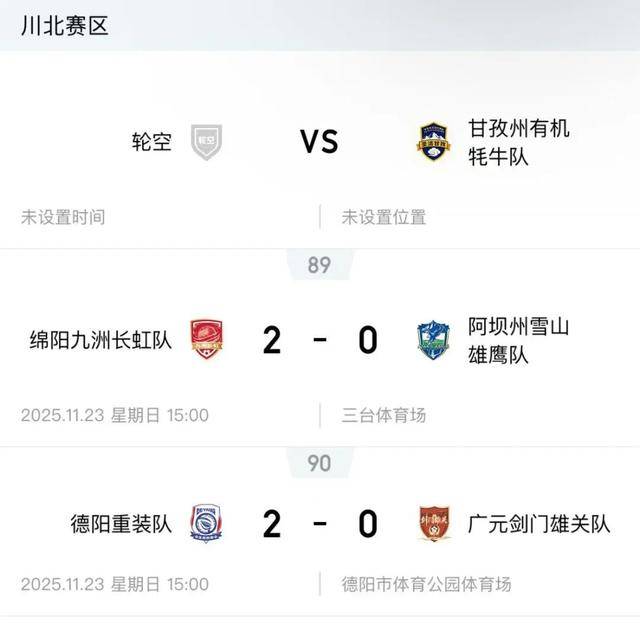Open the 绵阳九洲长虹队 vs 阿坝州雪山雄鹰队 match

click(320, 341)
